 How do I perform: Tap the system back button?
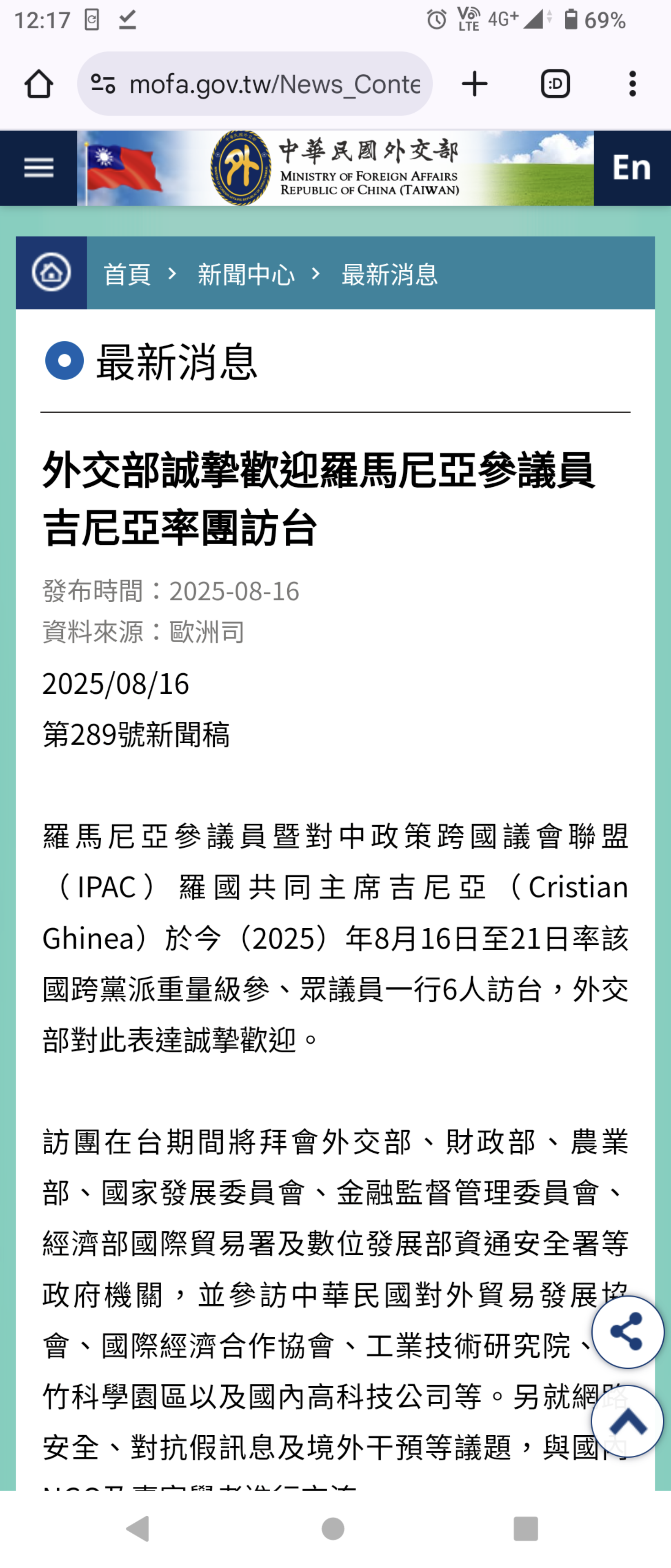tap(138, 1528)
